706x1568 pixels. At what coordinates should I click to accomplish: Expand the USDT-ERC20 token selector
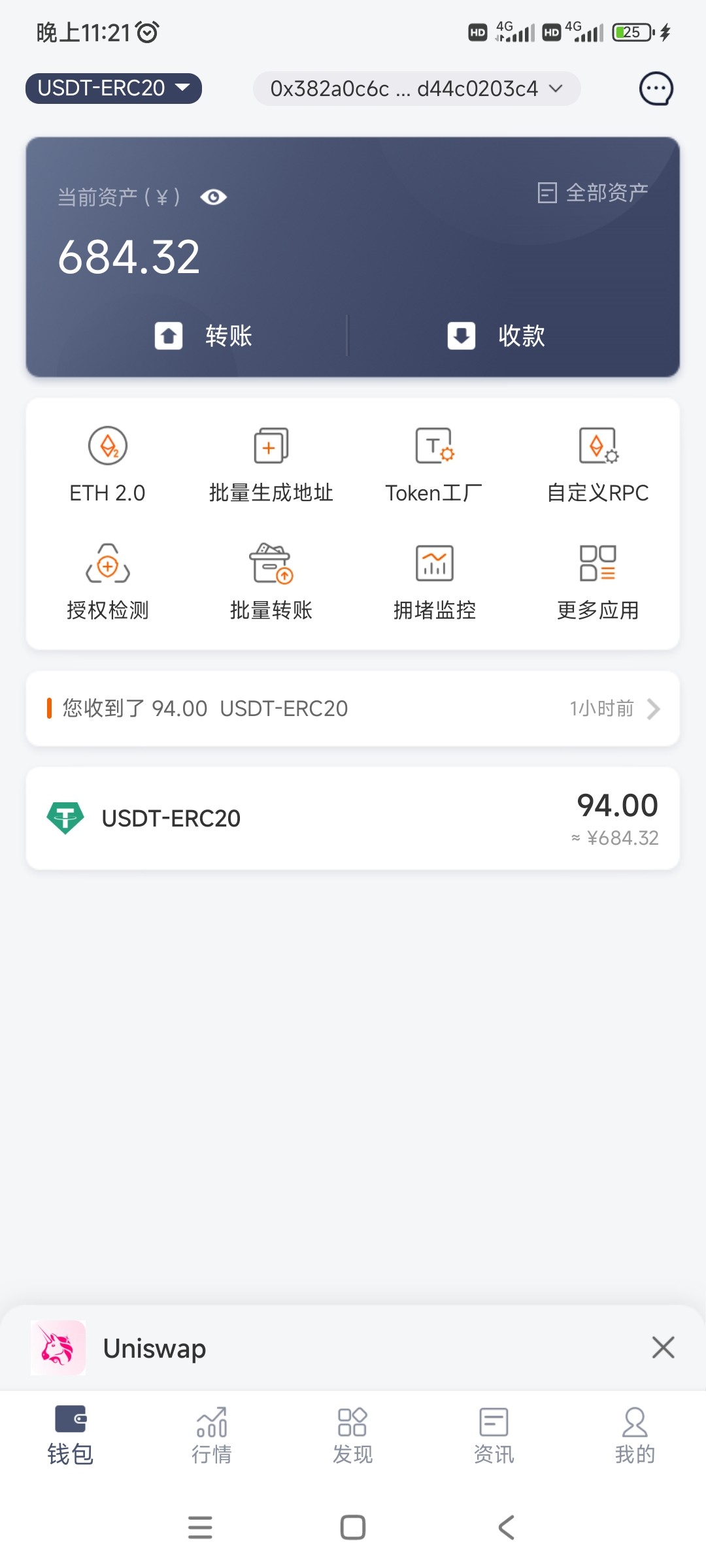112,89
